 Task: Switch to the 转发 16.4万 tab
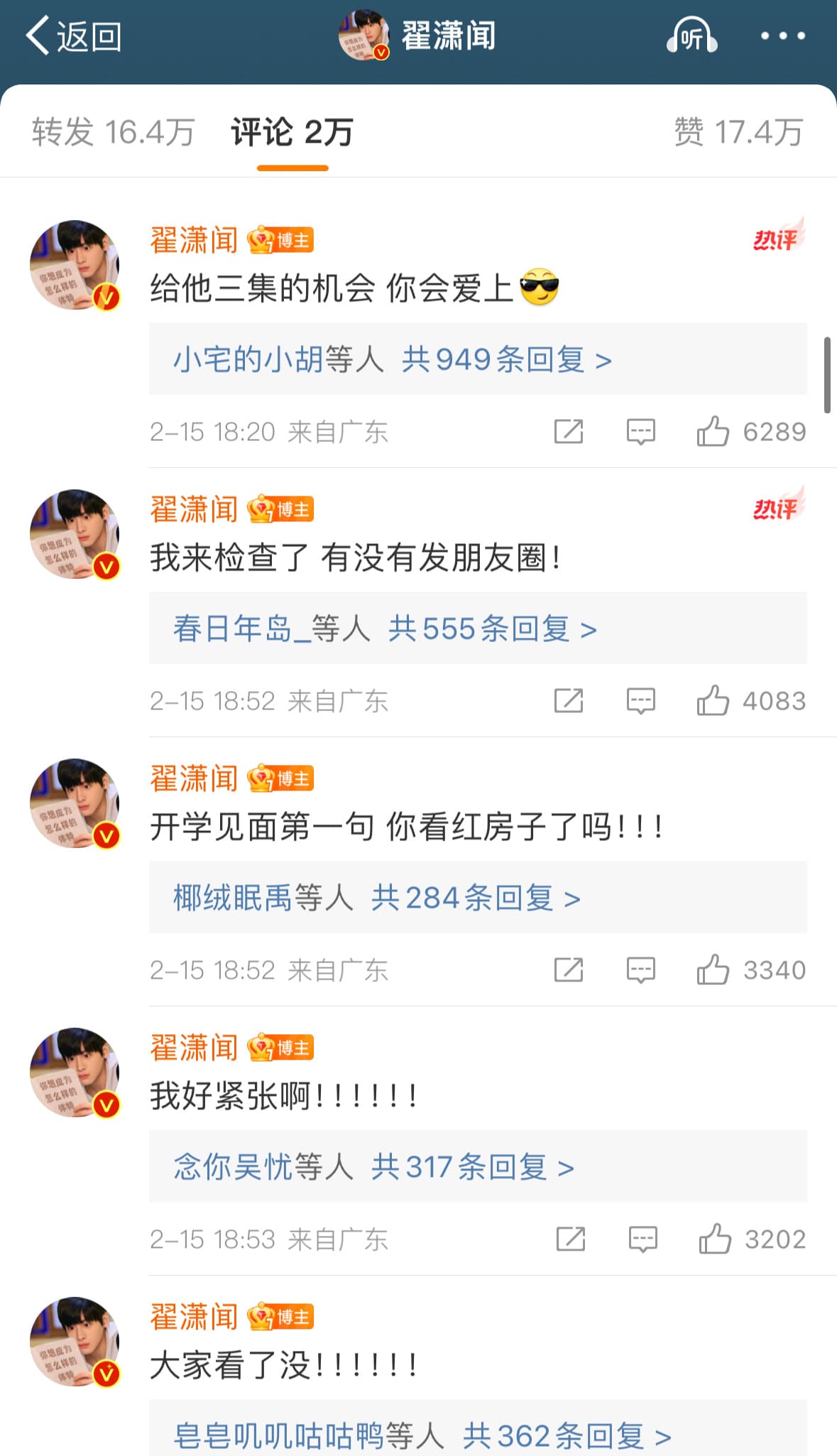(113, 132)
